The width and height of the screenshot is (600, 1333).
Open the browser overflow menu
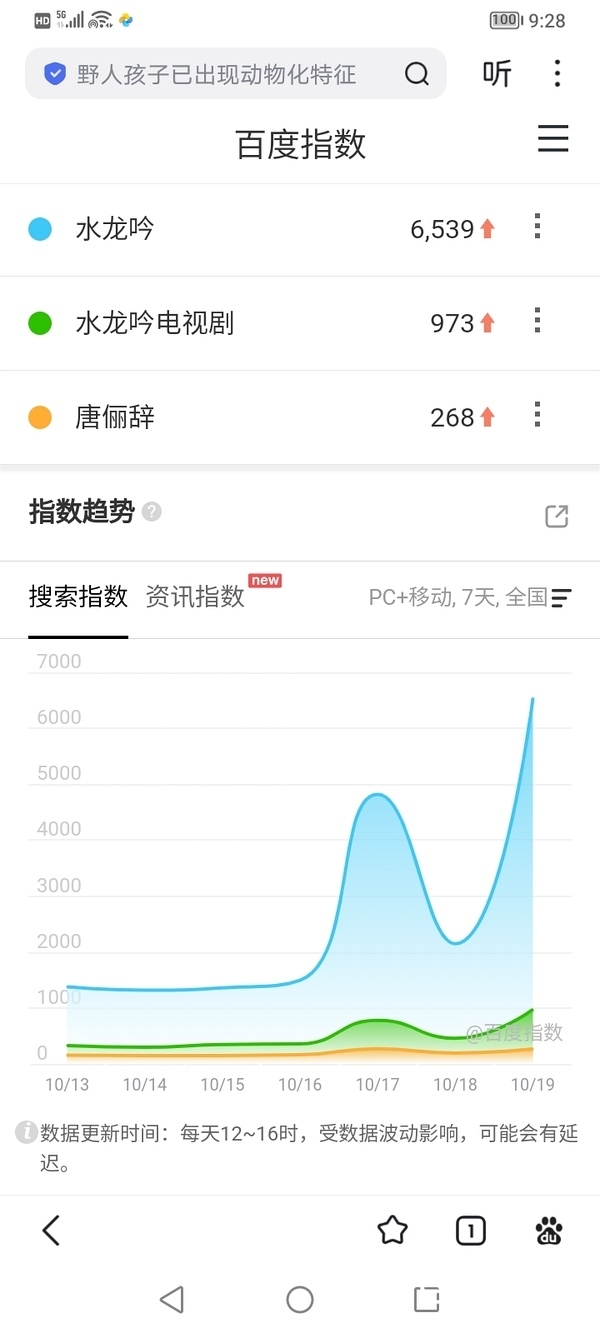[557, 73]
